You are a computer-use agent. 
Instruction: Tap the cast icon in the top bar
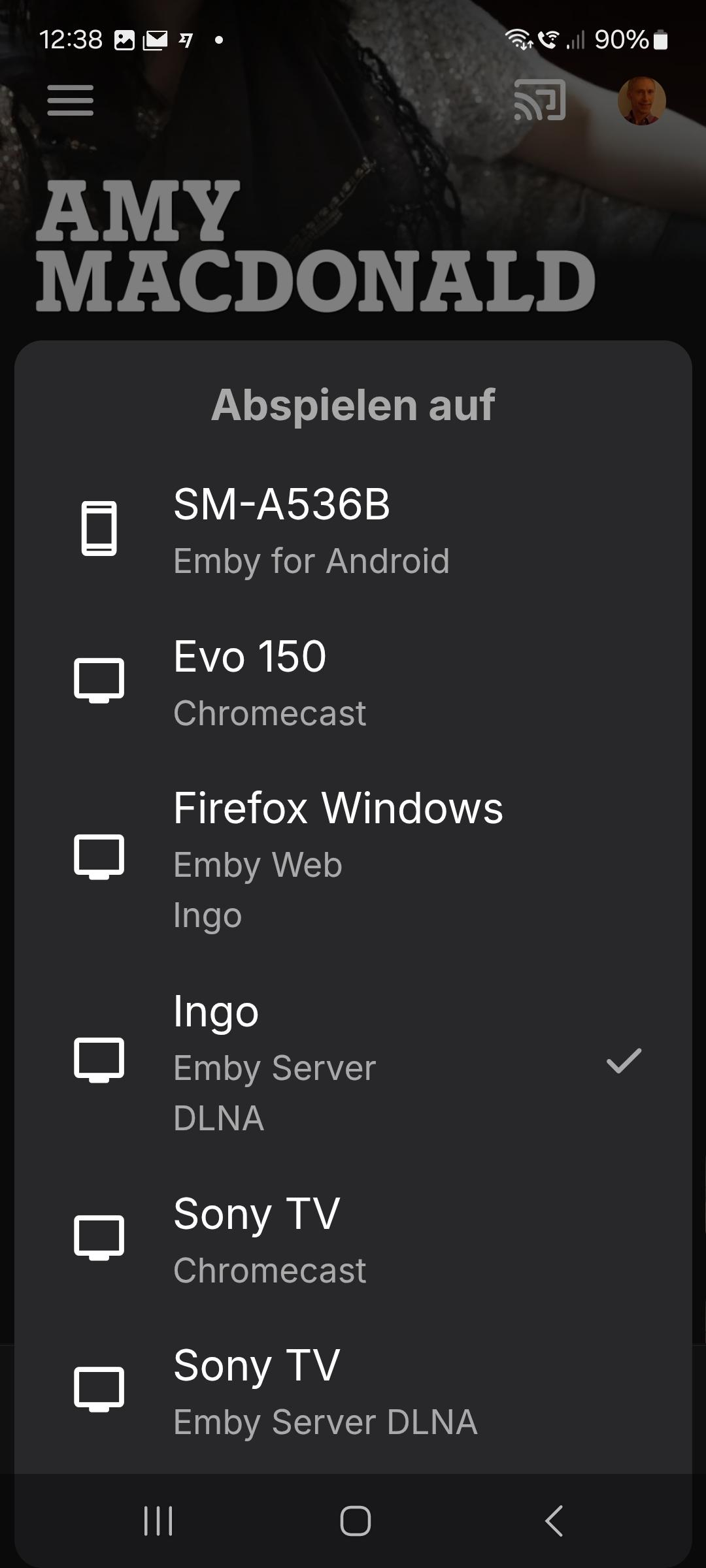point(540,101)
